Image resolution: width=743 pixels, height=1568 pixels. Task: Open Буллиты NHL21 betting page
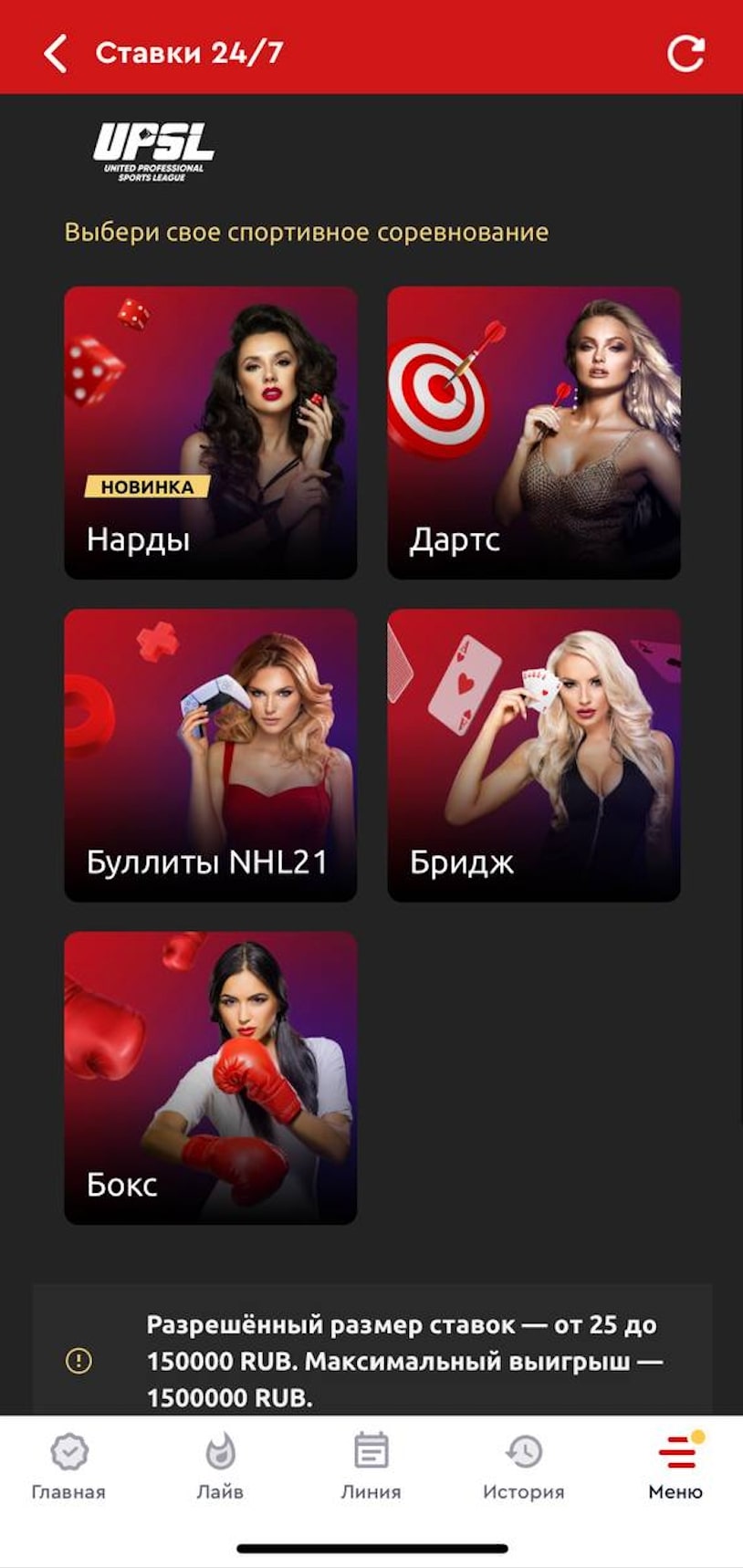coord(211,754)
